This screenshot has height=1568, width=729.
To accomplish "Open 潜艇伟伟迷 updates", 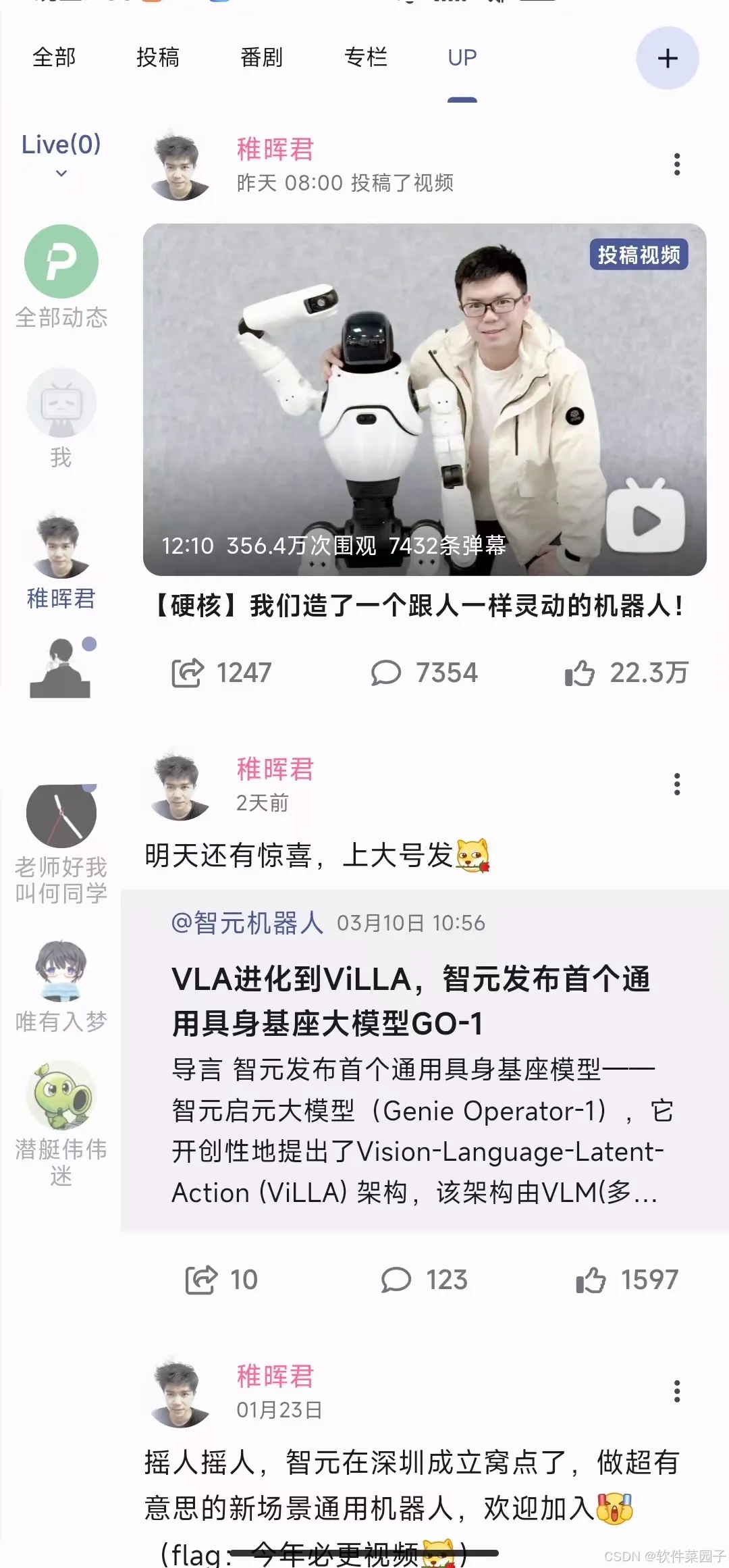I will (x=61, y=1121).
